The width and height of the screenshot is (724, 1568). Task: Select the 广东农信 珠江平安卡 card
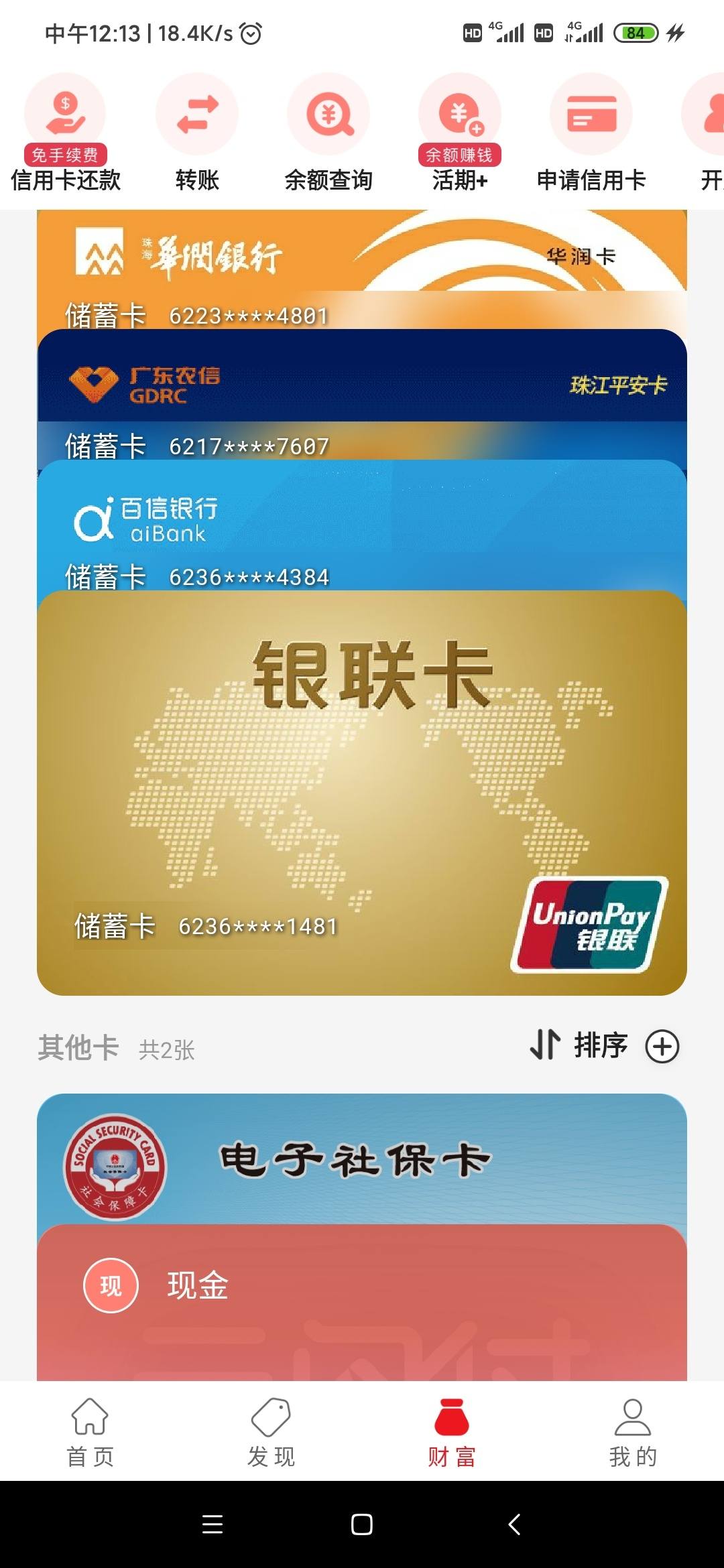362,395
